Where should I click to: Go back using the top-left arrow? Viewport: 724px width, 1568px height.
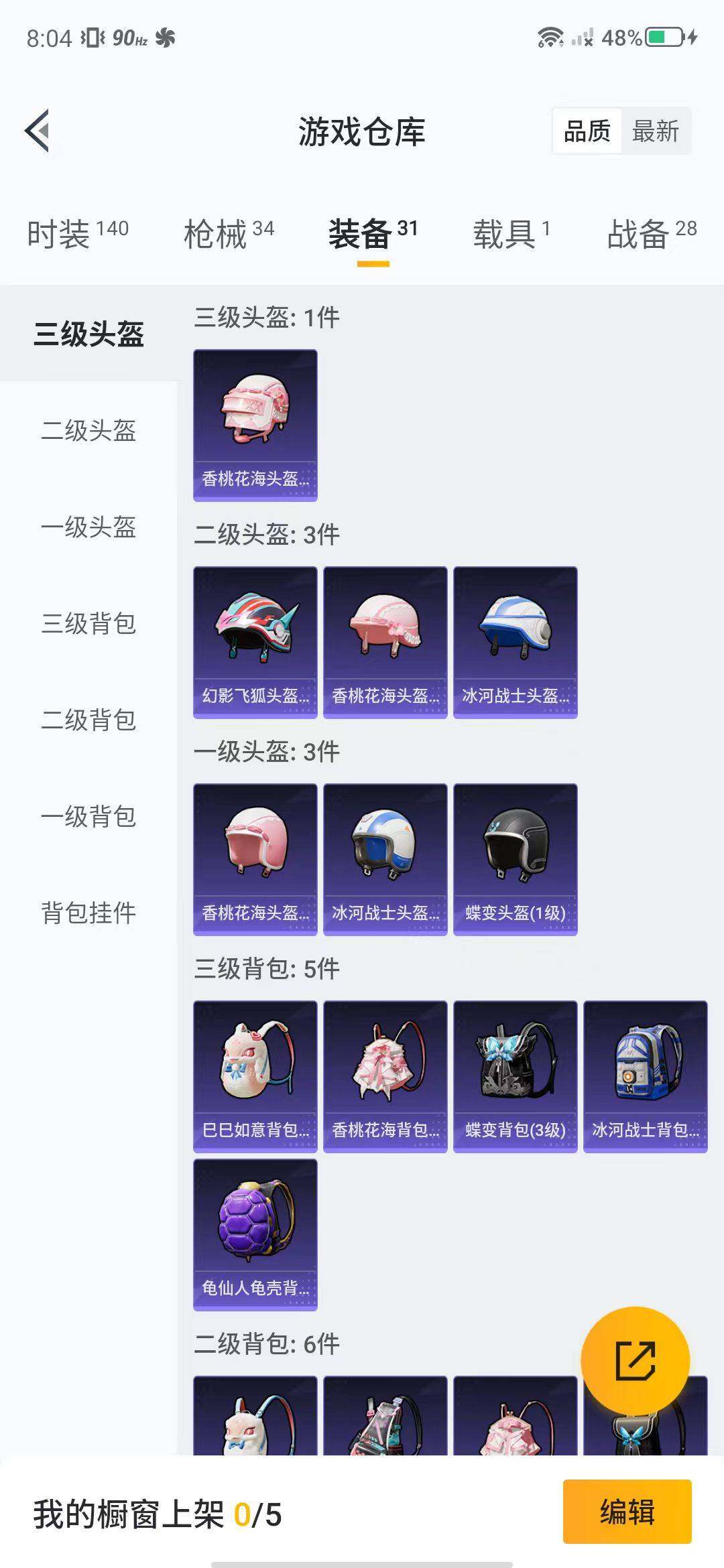point(38,131)
